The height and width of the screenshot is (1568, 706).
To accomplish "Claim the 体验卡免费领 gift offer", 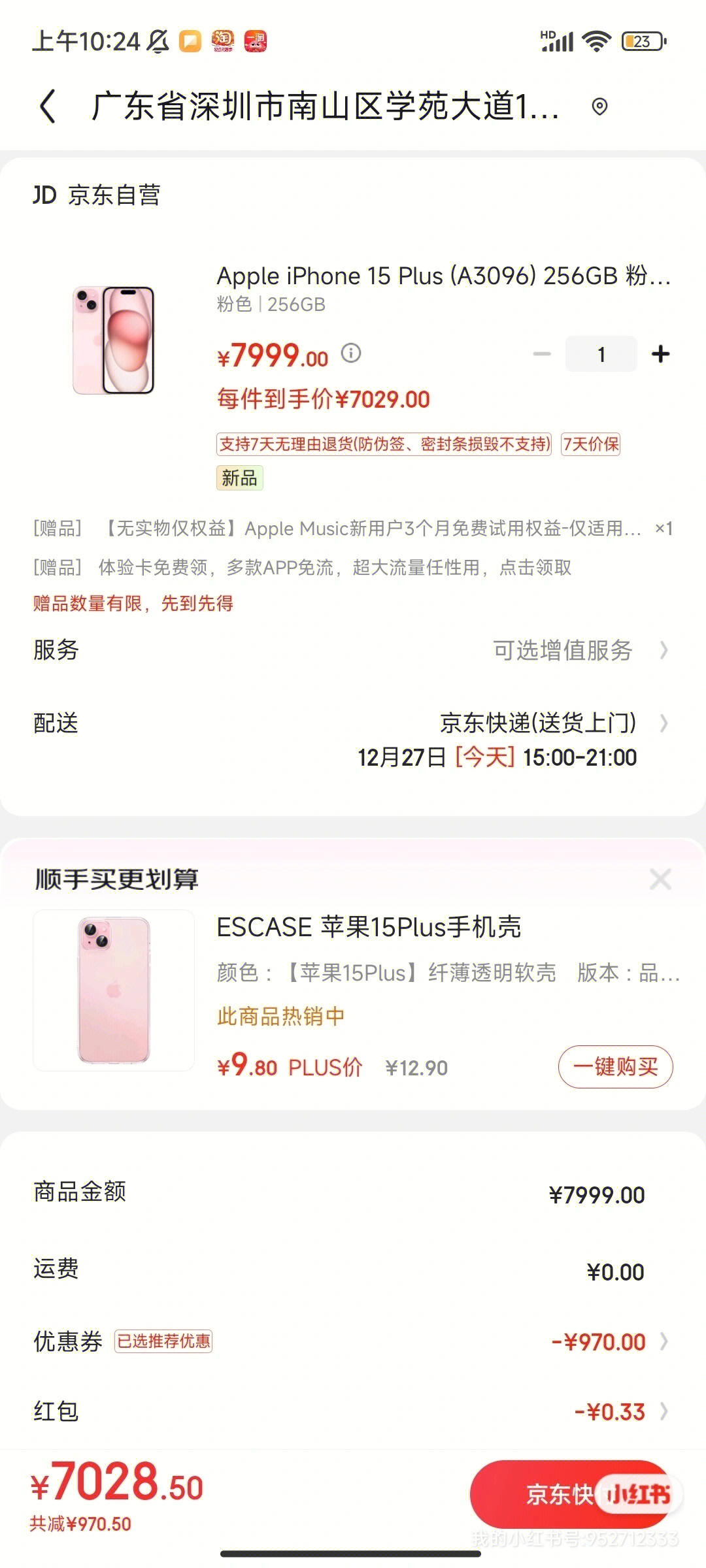I will click(335, 568).
